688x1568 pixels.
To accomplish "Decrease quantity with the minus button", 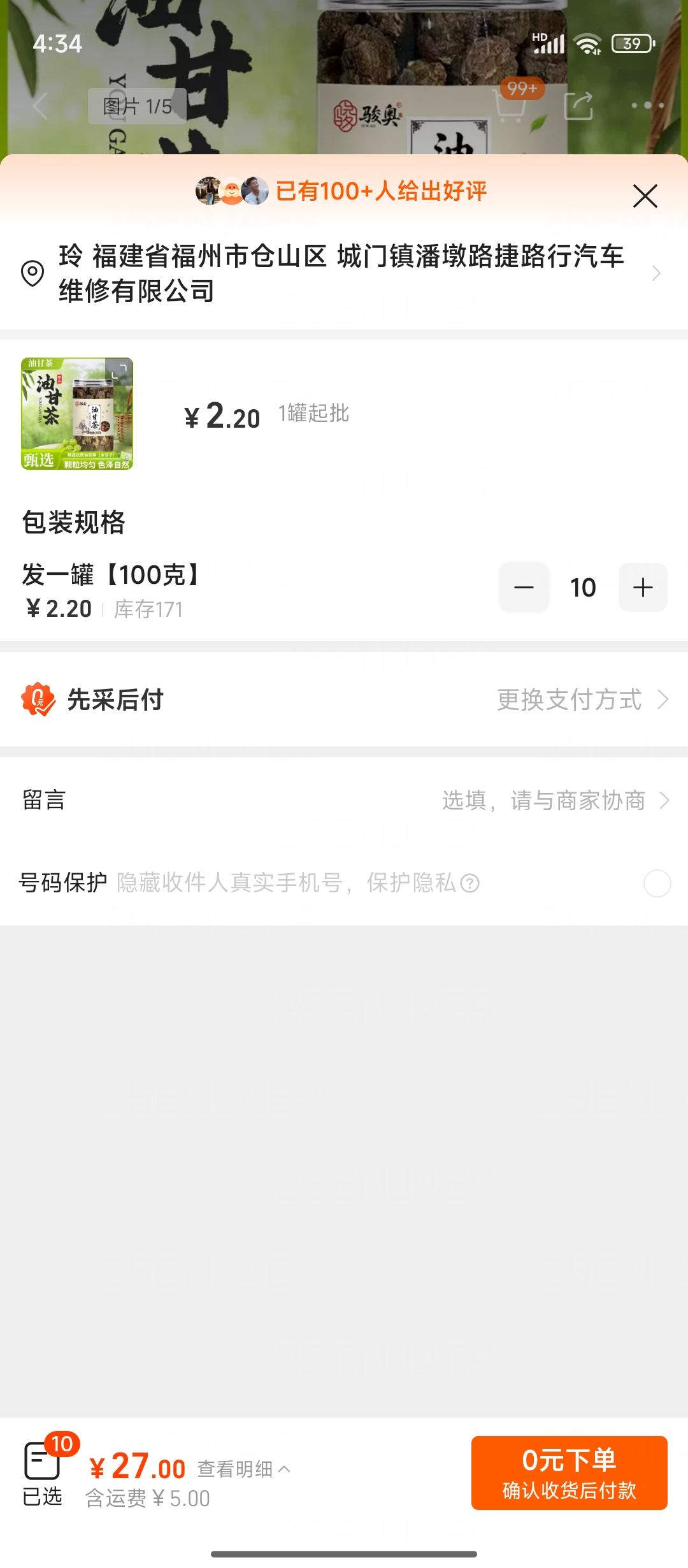I will click(524, 587).
